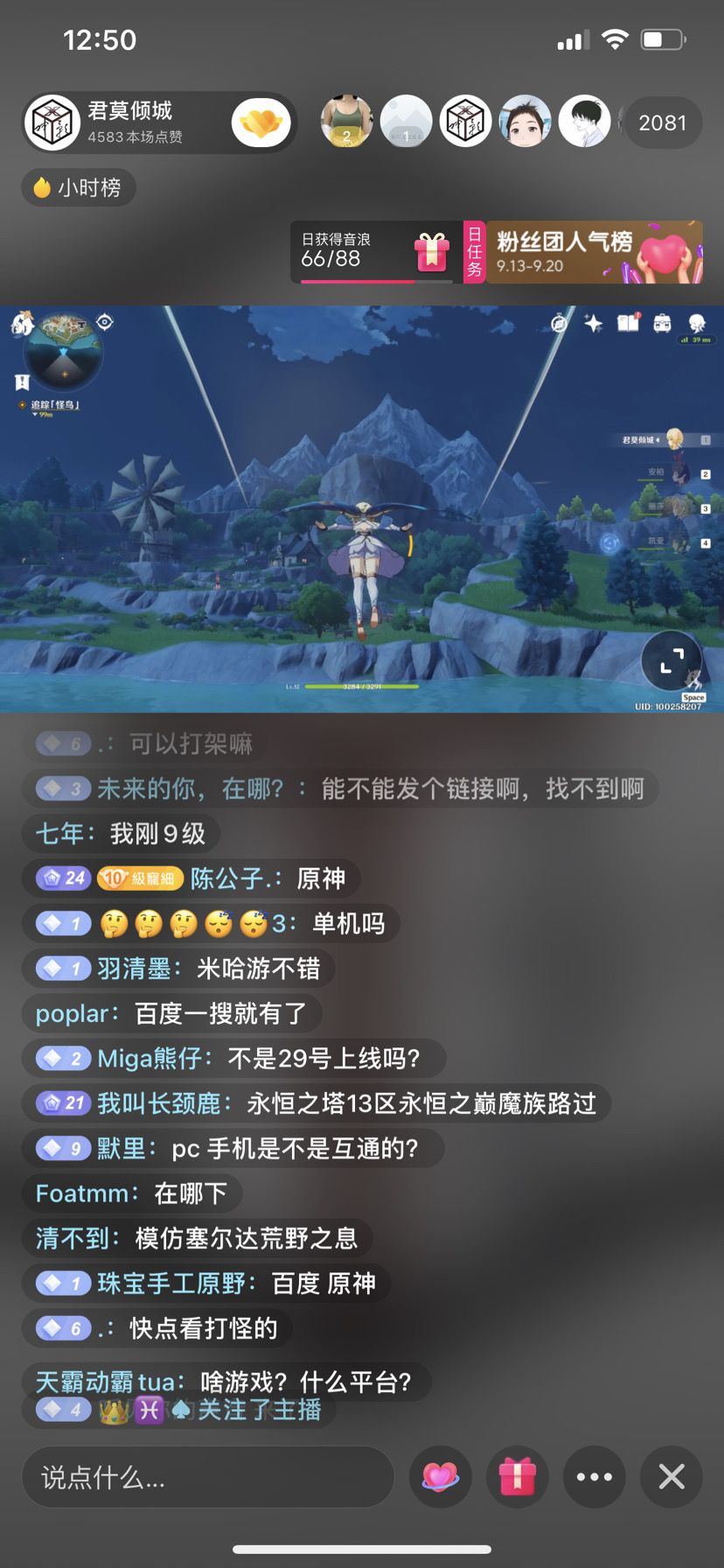
Task: Click the compass eye icon beside minimap
Action: pyautogui.click(x=104, y=320)
